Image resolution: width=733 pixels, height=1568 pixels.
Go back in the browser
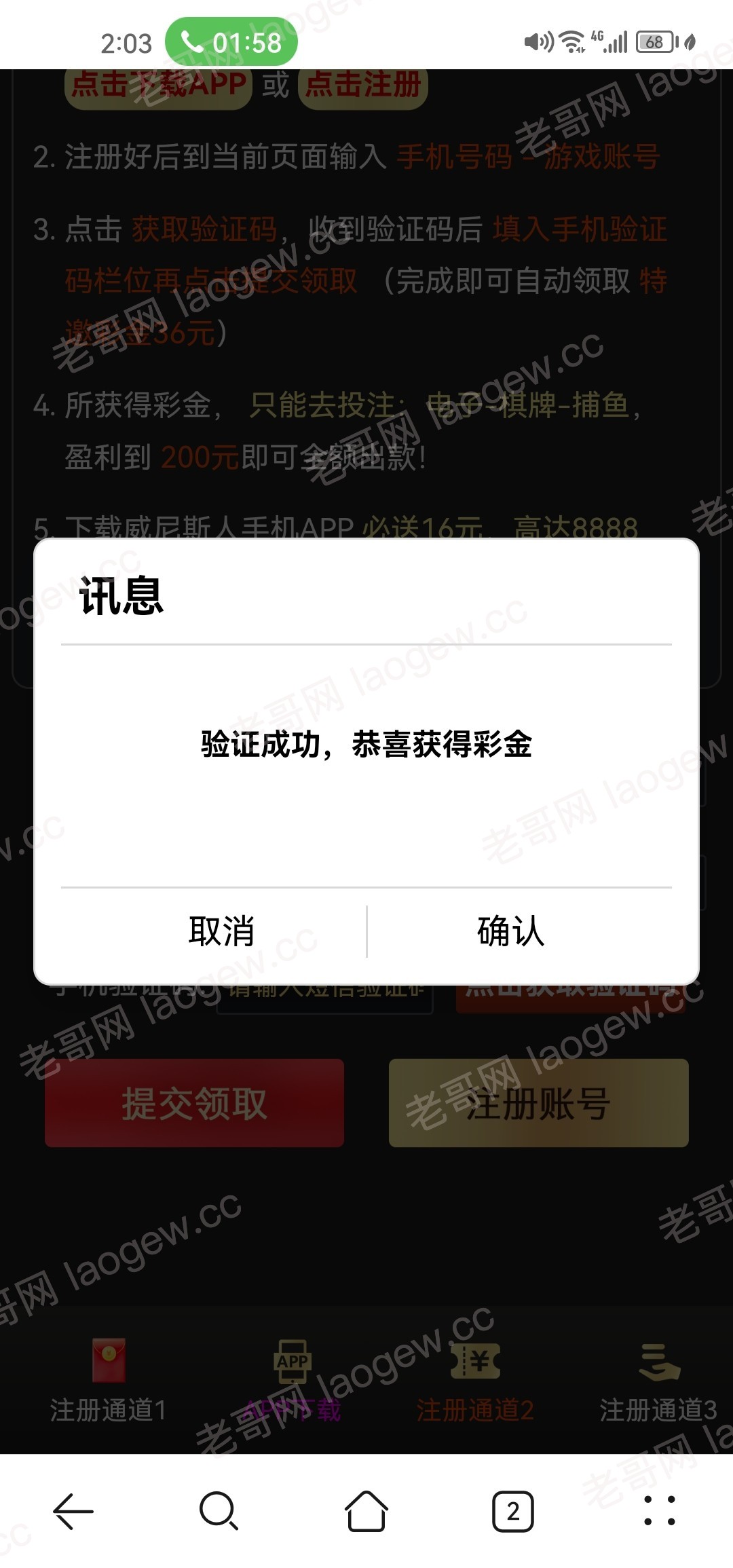[x=73, y=1512]
